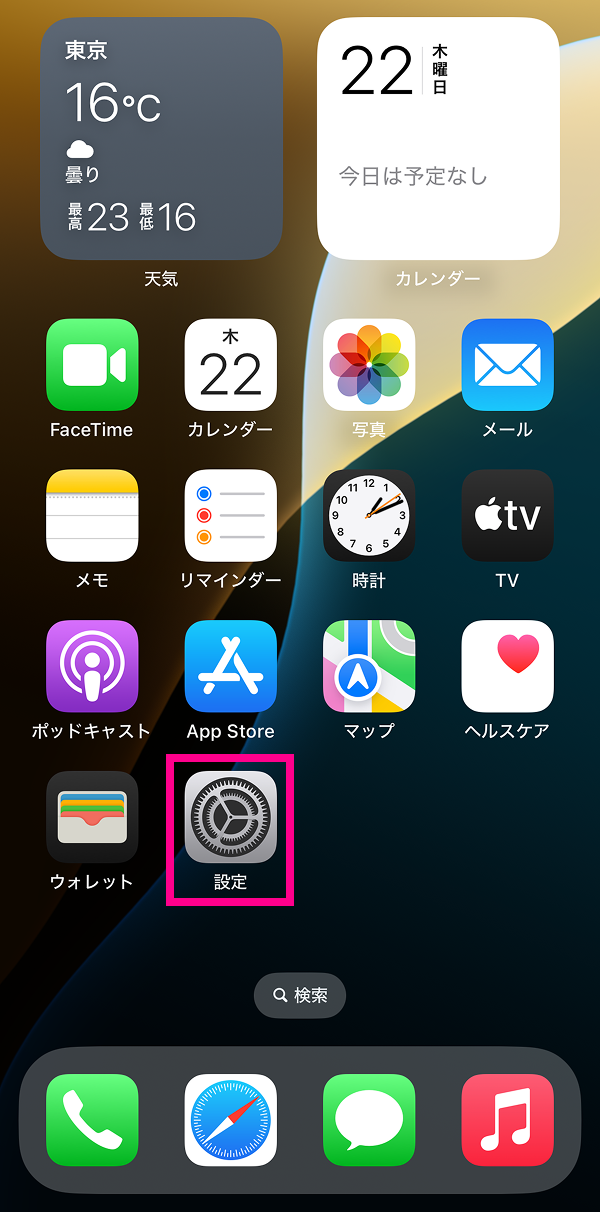This screenshot has width=600, height=1212.
Task: Launch FaceTime app
Action: tap(92, 365)
